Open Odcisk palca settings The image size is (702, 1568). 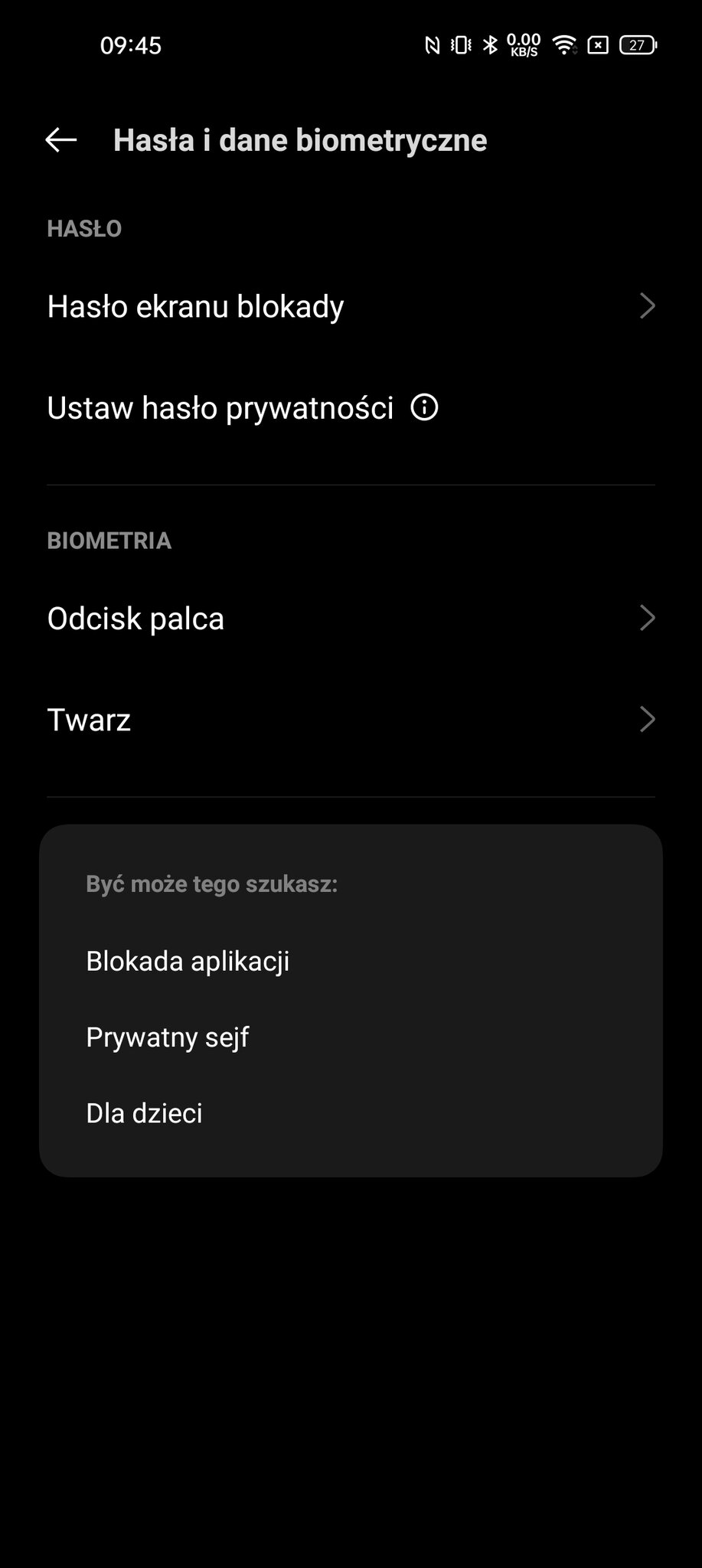tap(351, 619)
